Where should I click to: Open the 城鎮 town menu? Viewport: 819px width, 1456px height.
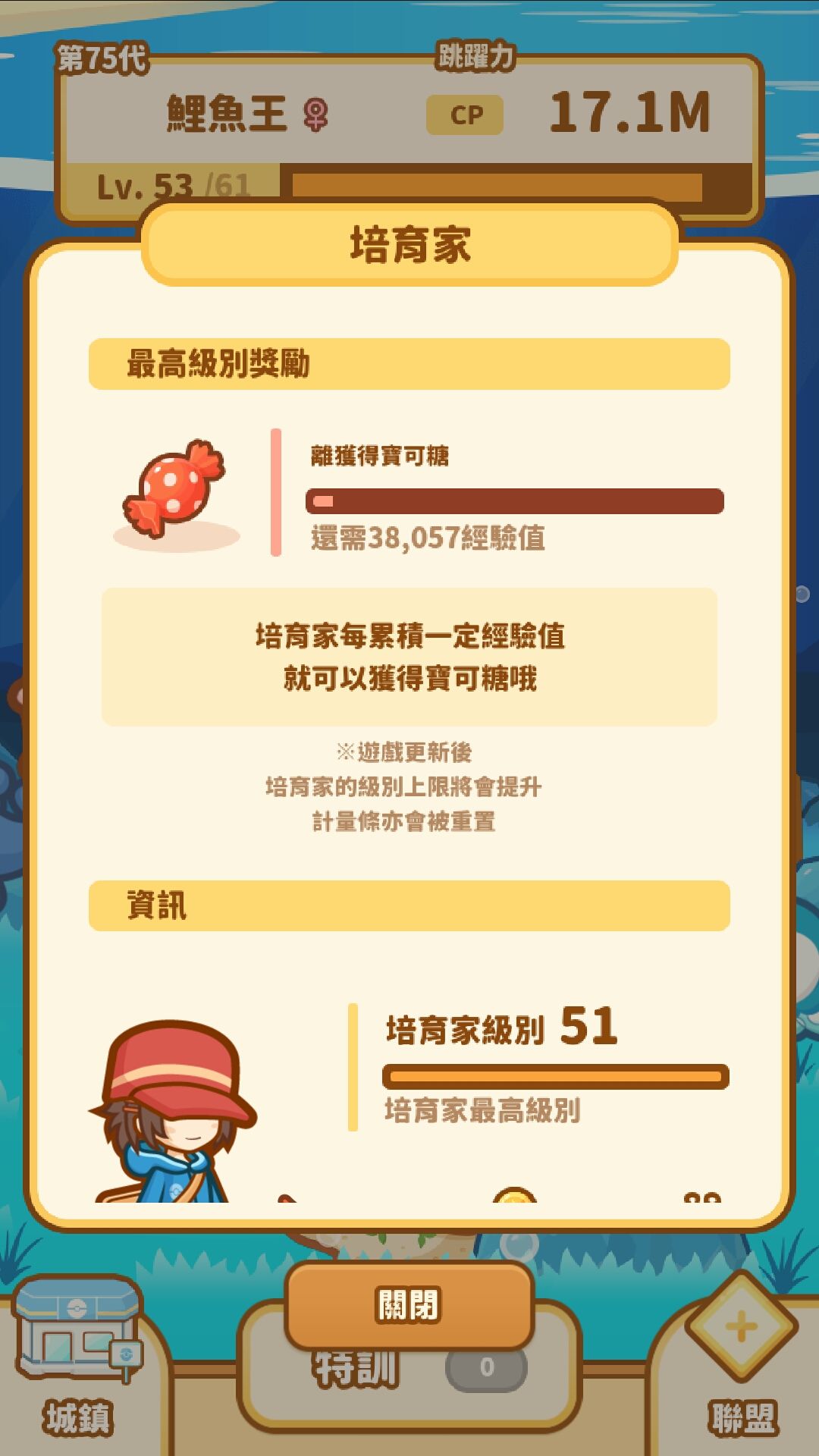[x=78, y=1359]
